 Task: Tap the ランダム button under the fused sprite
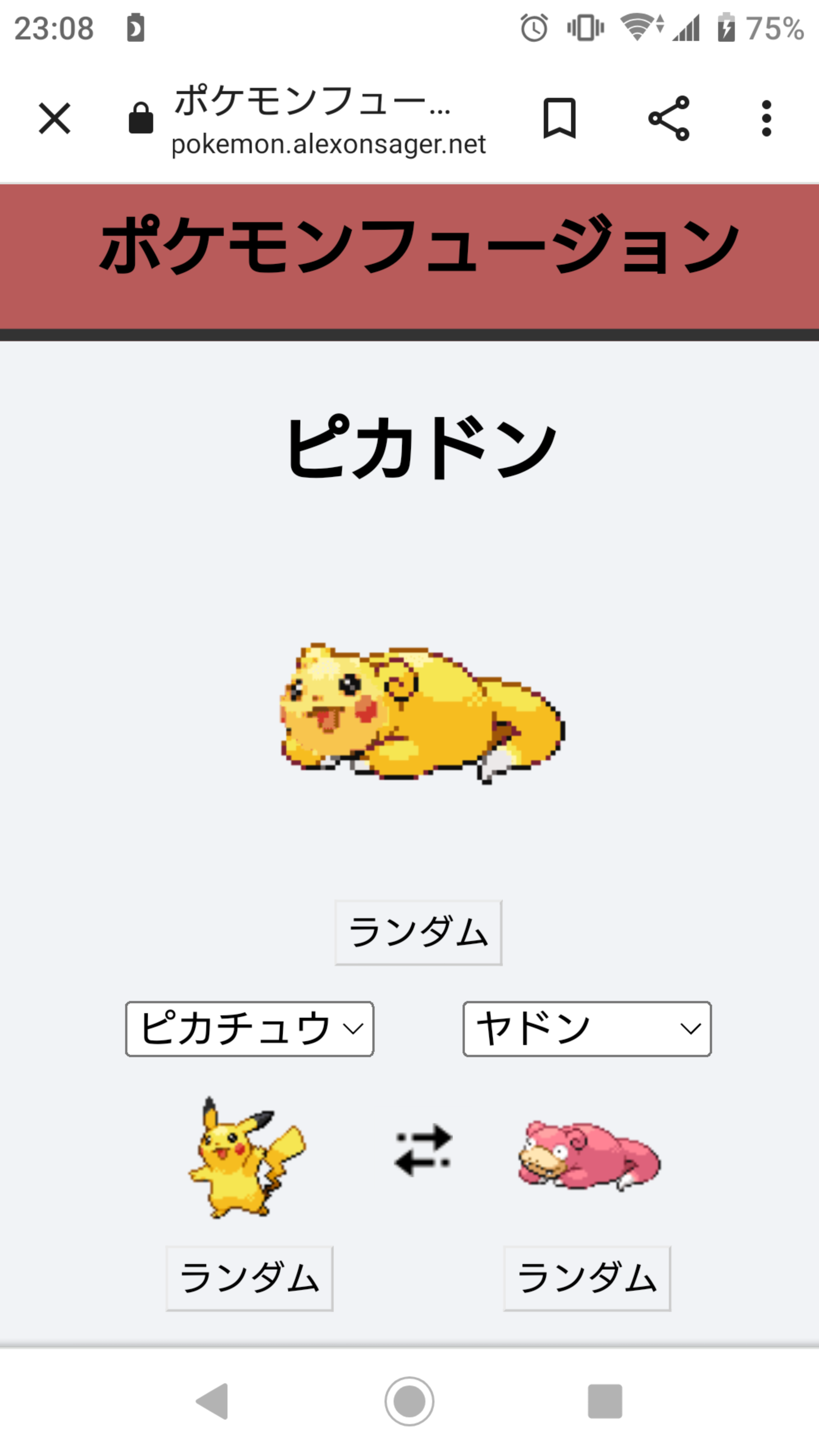[x=418, y=933]
